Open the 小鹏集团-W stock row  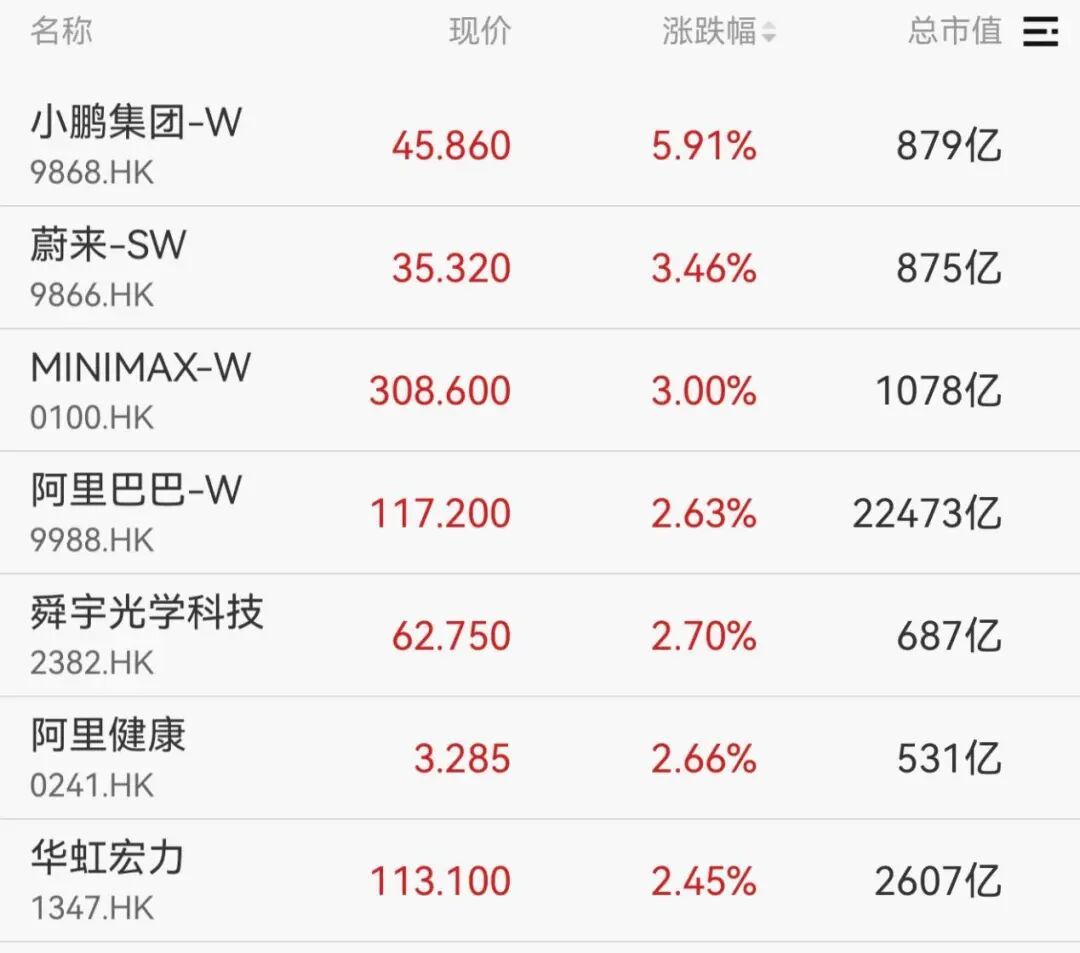pyautogui.click(x=540, y=145)
